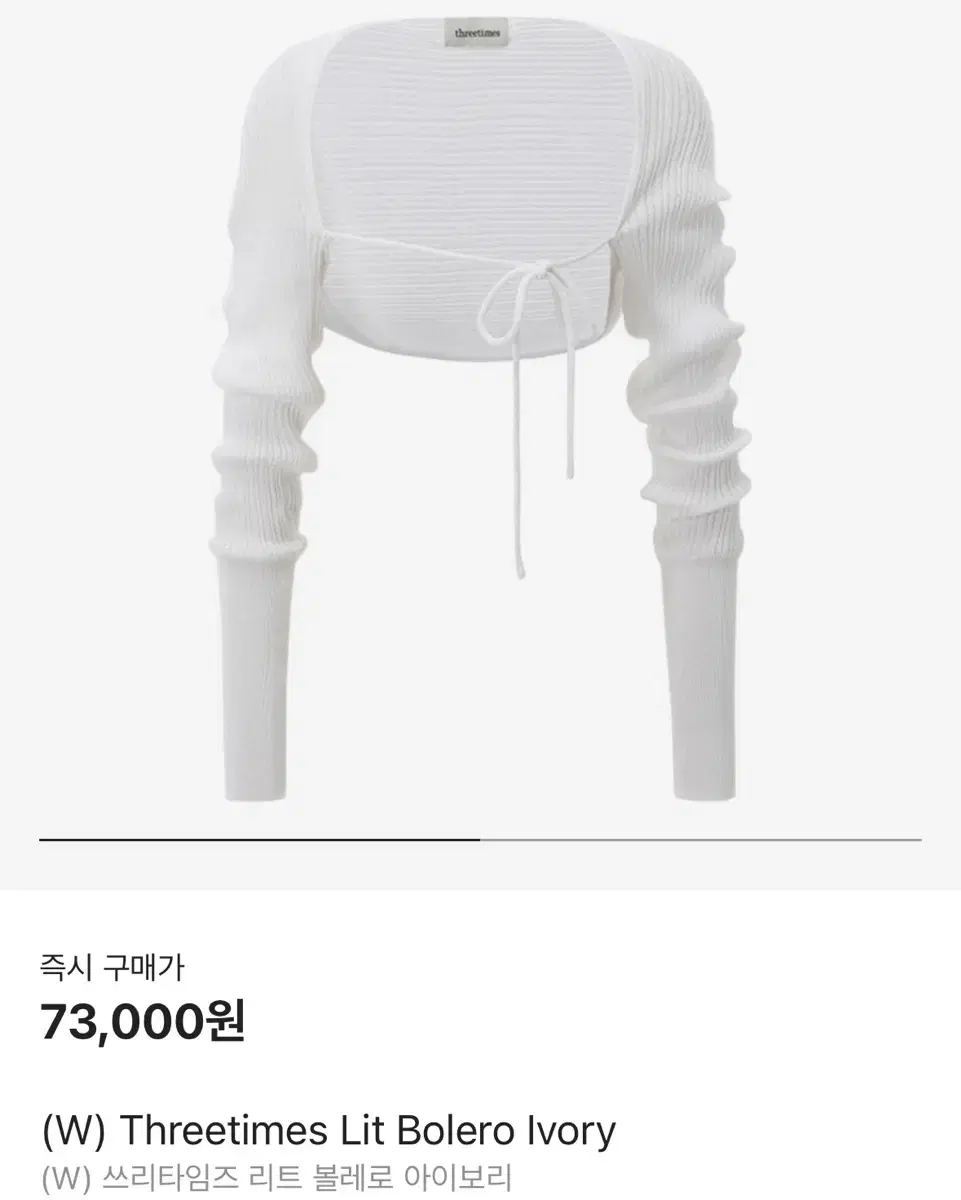Click the center of the product image carousel
Viewport: 961px width, 1200px height.
click(x=480, y=420)
